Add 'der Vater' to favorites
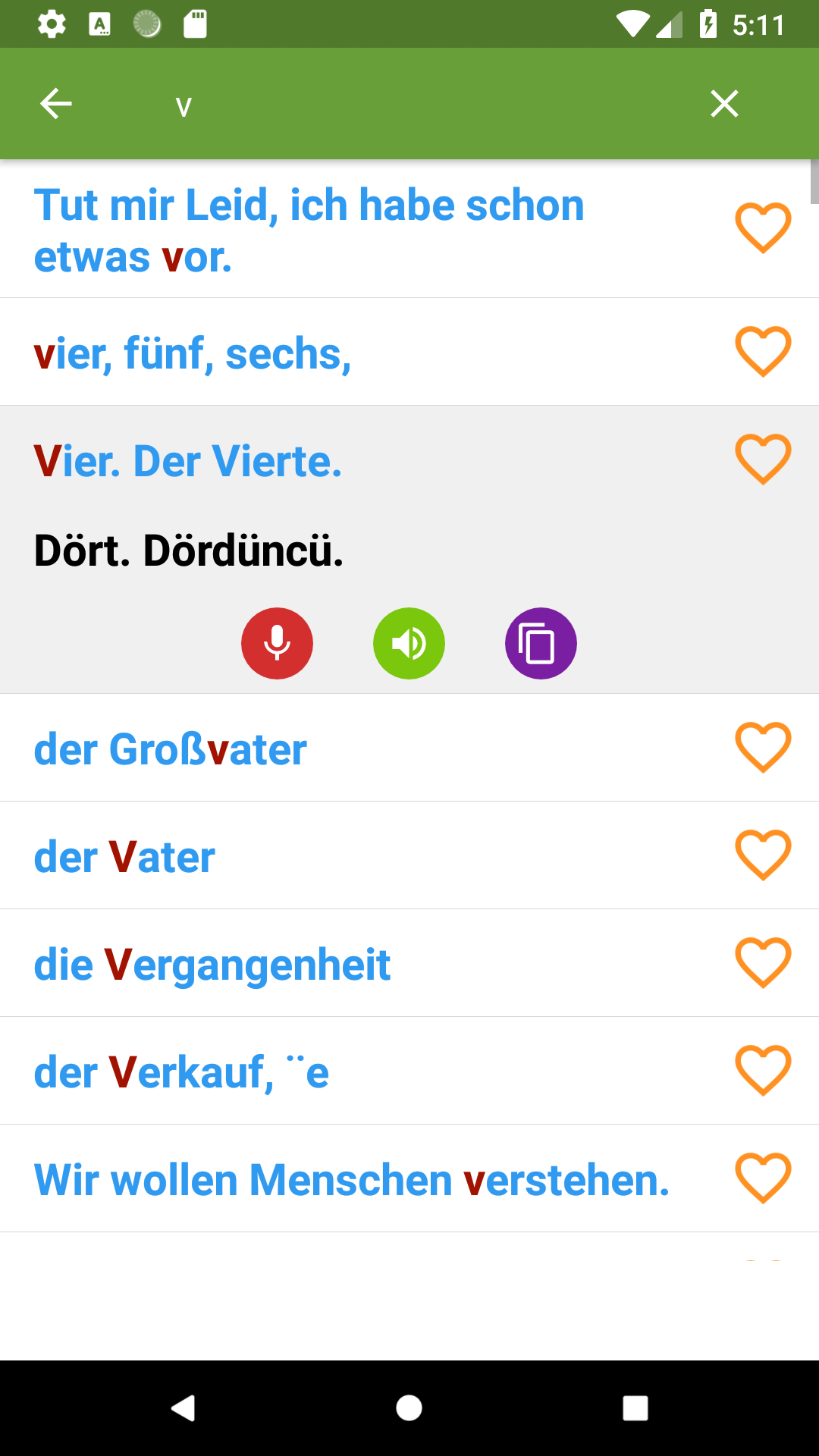The height and width of the screenshot is (1456, 819). point(763,855)
